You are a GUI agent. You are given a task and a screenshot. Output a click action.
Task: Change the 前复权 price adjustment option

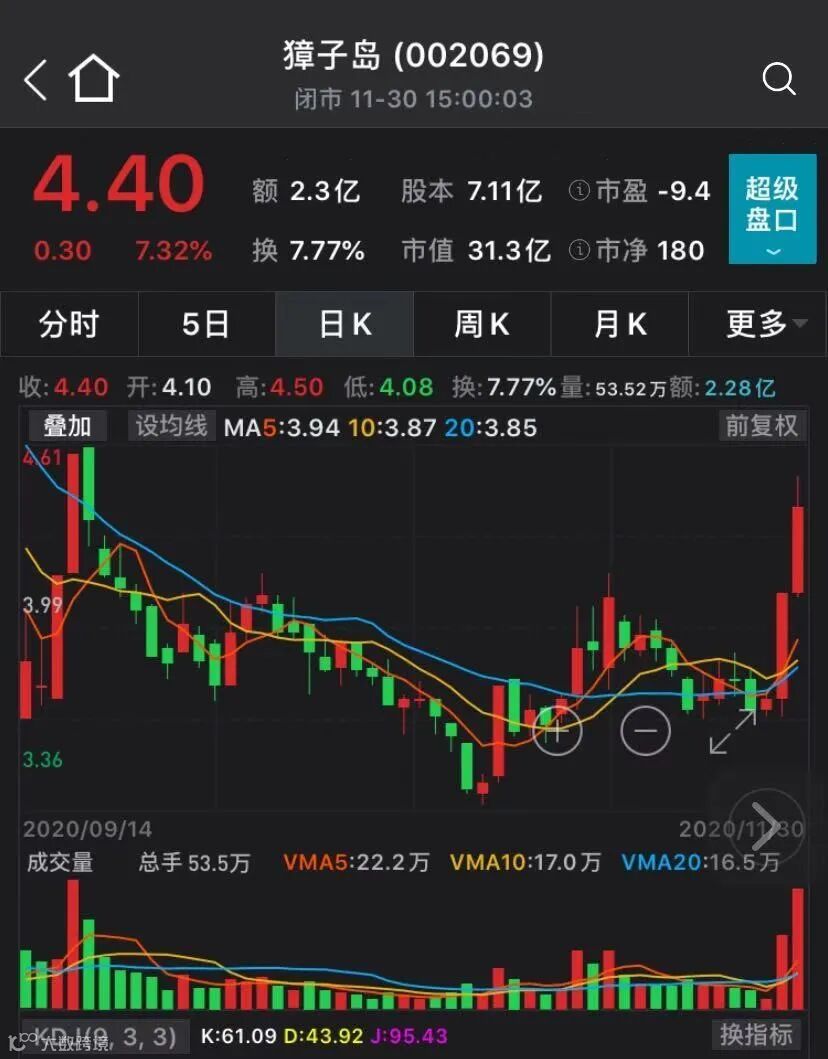[761, 427]
